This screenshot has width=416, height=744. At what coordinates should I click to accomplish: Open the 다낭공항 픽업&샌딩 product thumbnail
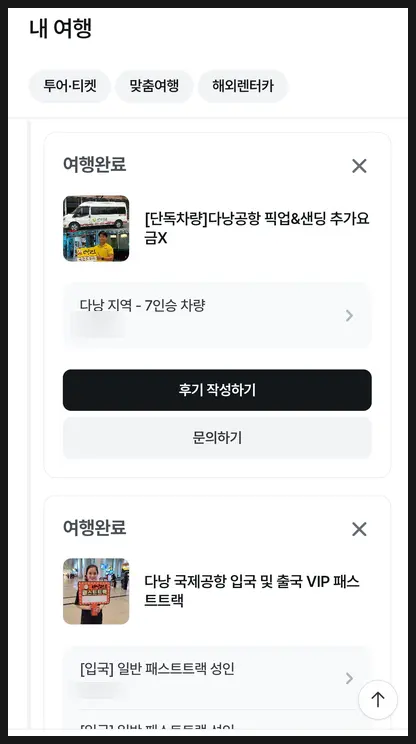(96, 228)
